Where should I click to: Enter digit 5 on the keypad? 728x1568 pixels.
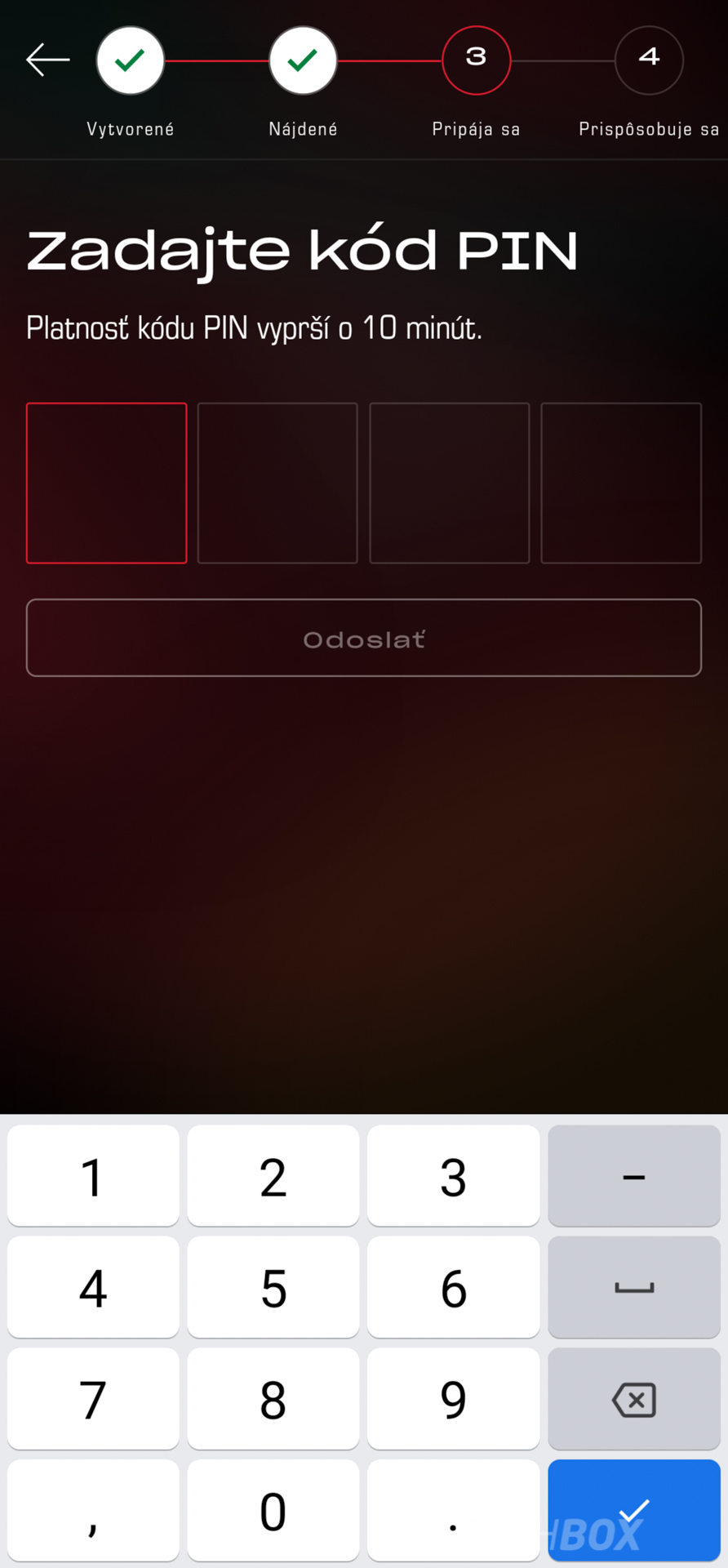pyautogui.click(x=273, y=1287)
